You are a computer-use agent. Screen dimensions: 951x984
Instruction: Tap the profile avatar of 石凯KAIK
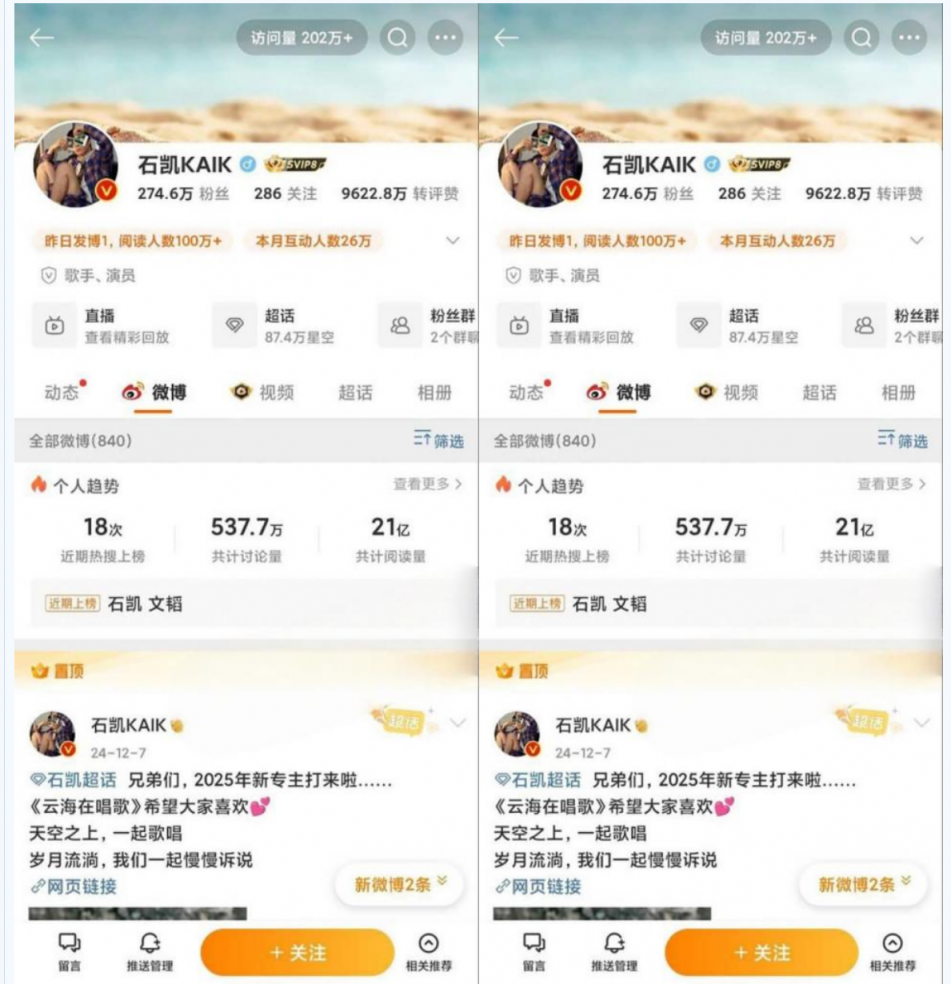point(77,166)
